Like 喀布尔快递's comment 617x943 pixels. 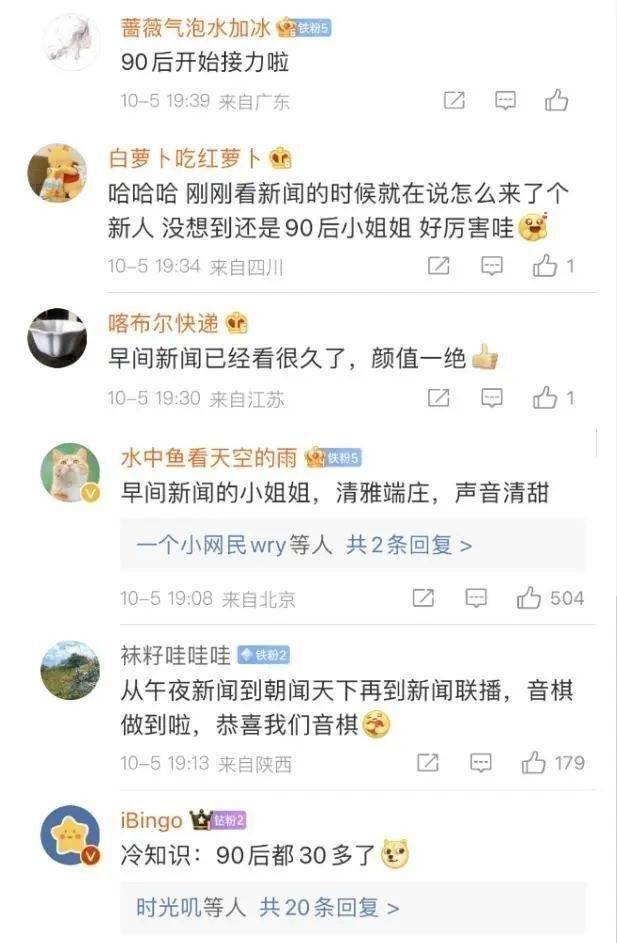pos(545,398)
